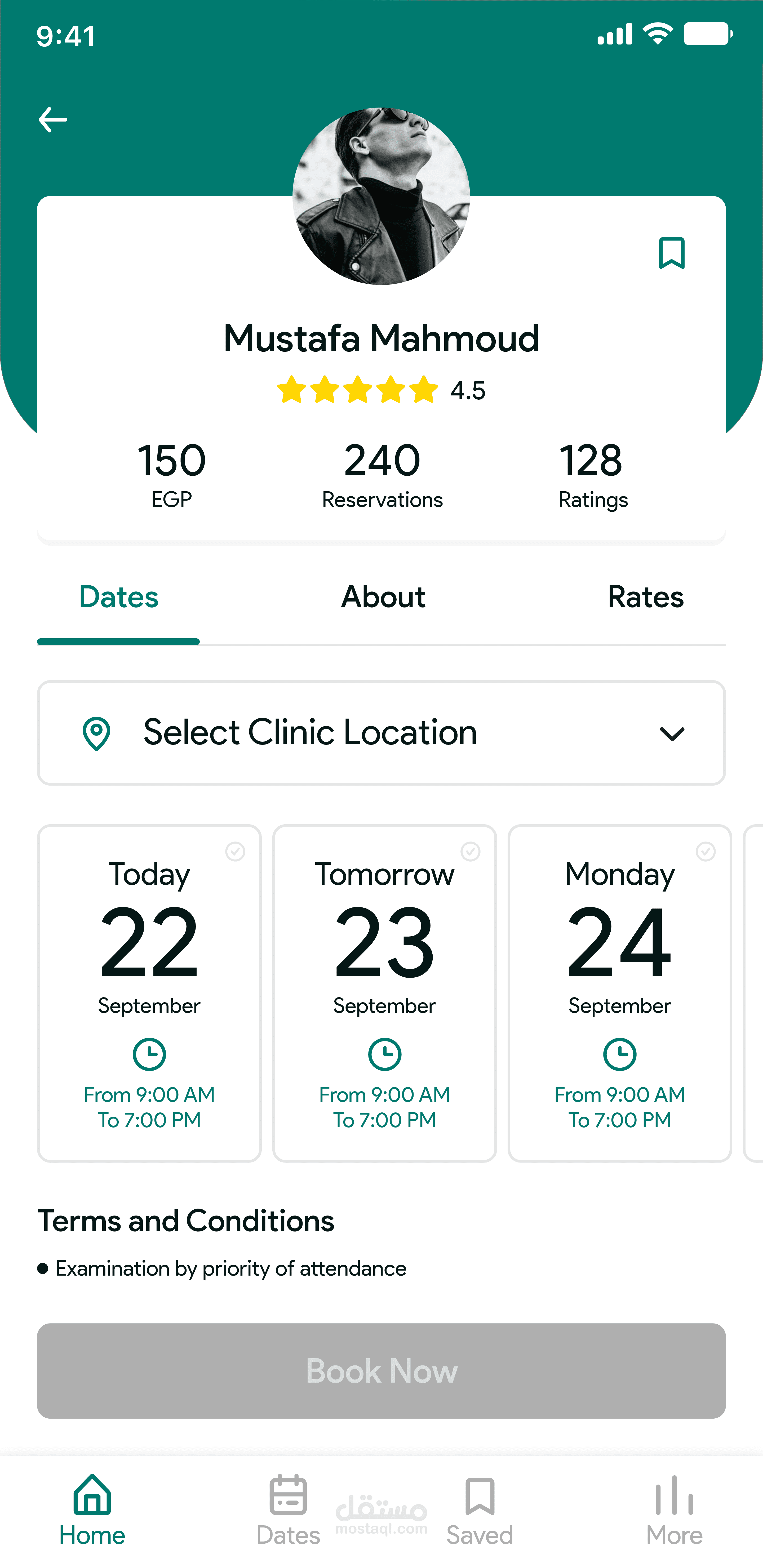Tap the Book Now button
This screenshot has height=1568, width=763.
point(381,1370)
